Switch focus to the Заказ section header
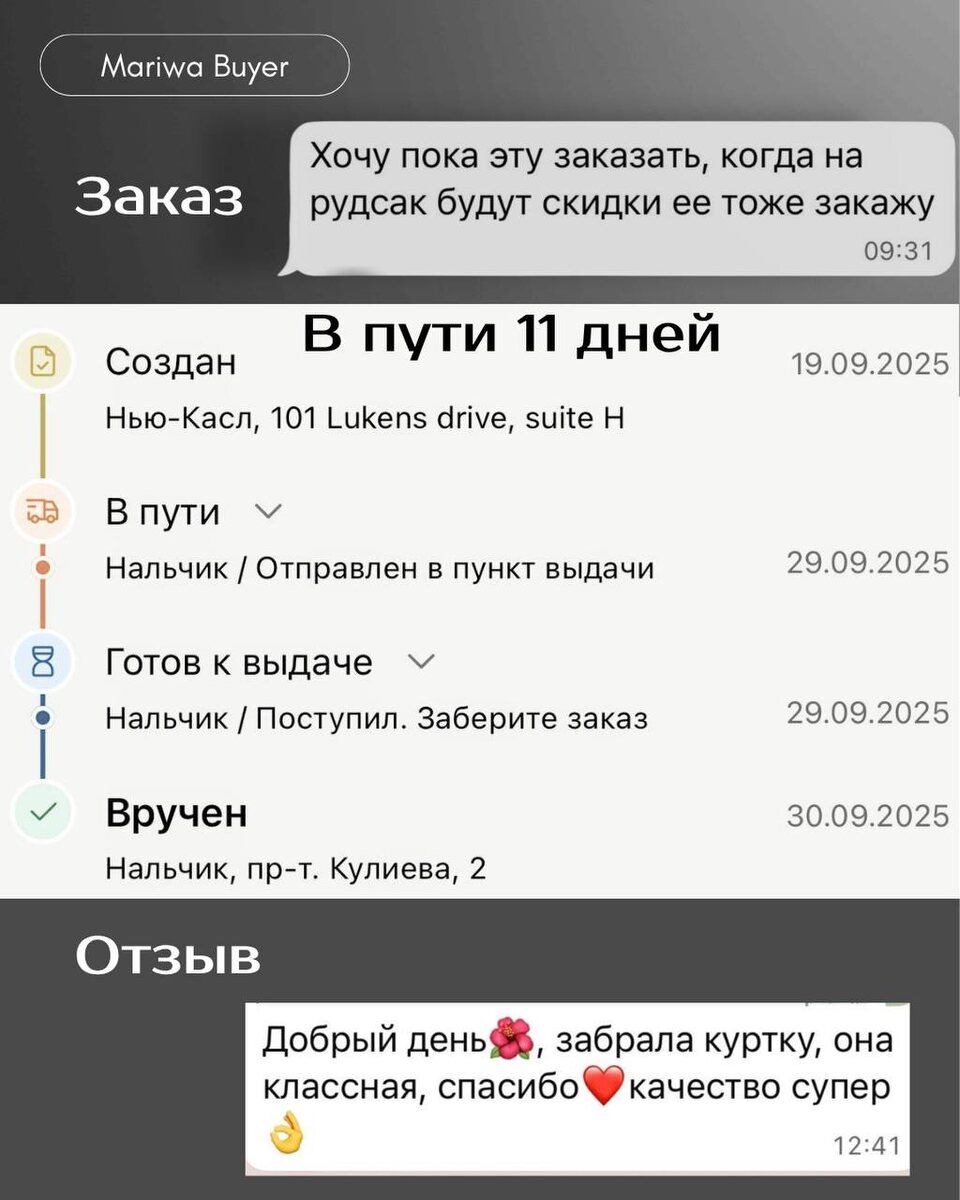Viewport: 960px width, 1200px height. (162, 197)
